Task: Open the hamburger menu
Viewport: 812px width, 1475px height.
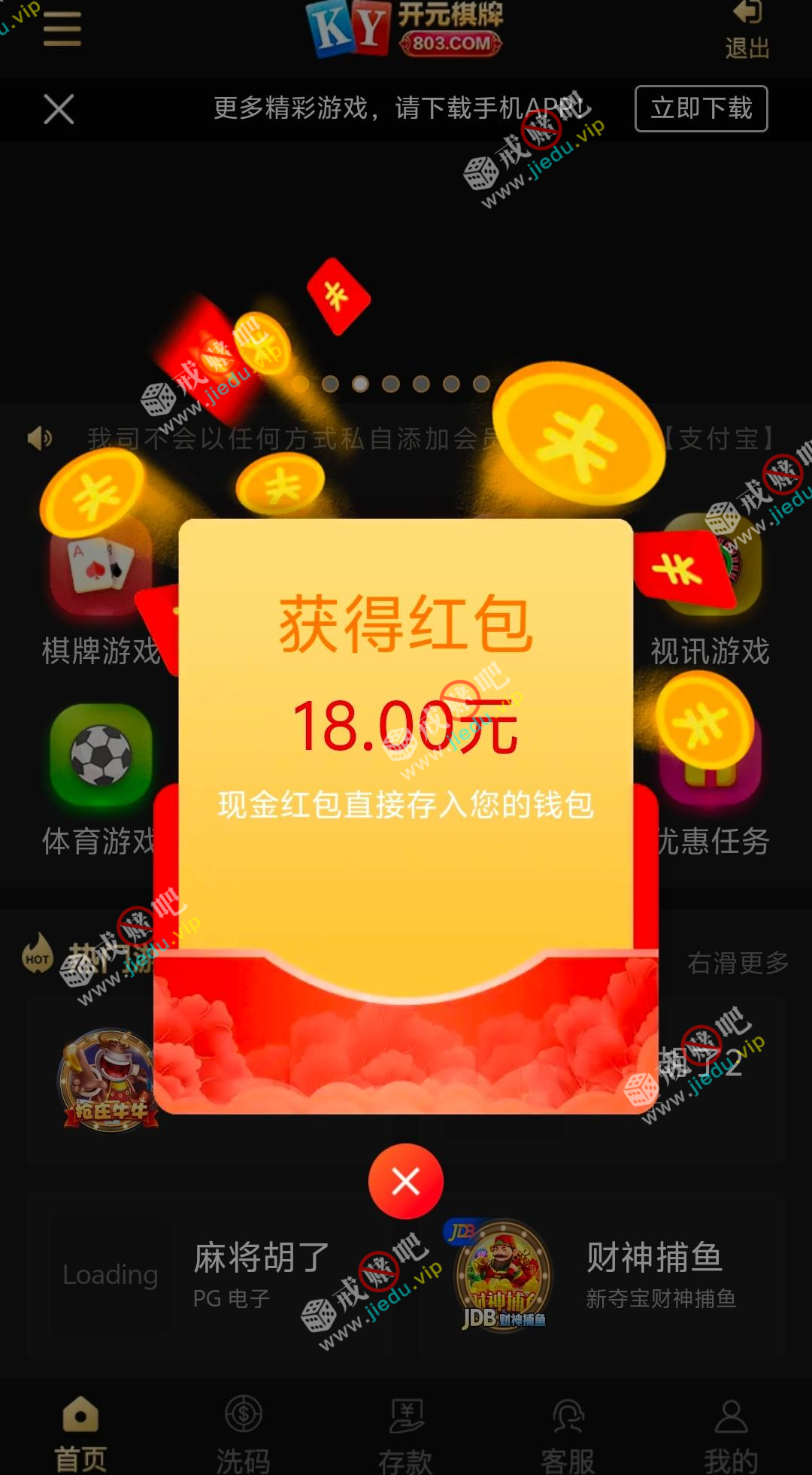Action: [x=62, y=29]
